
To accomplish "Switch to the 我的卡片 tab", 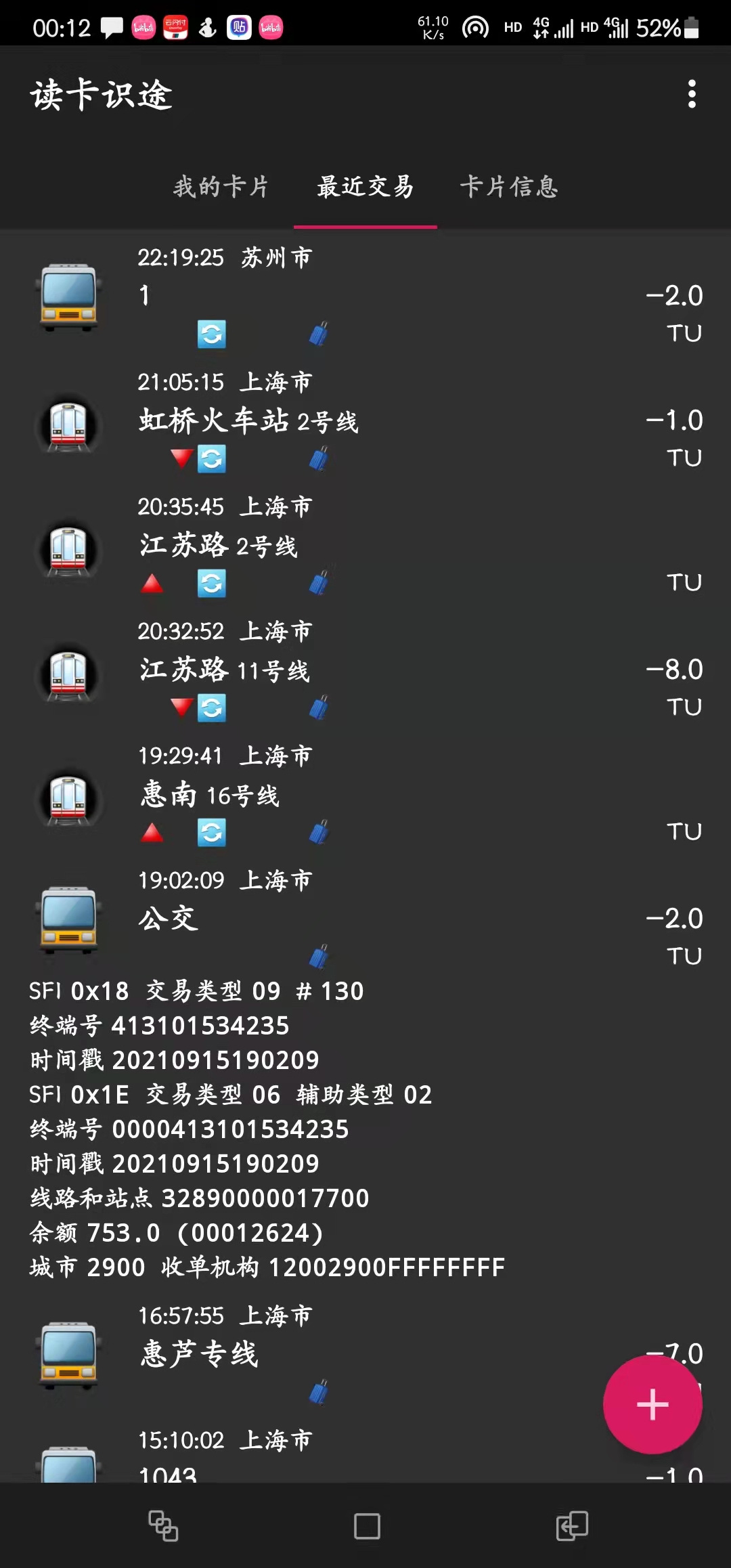I will tap(221, 187).
